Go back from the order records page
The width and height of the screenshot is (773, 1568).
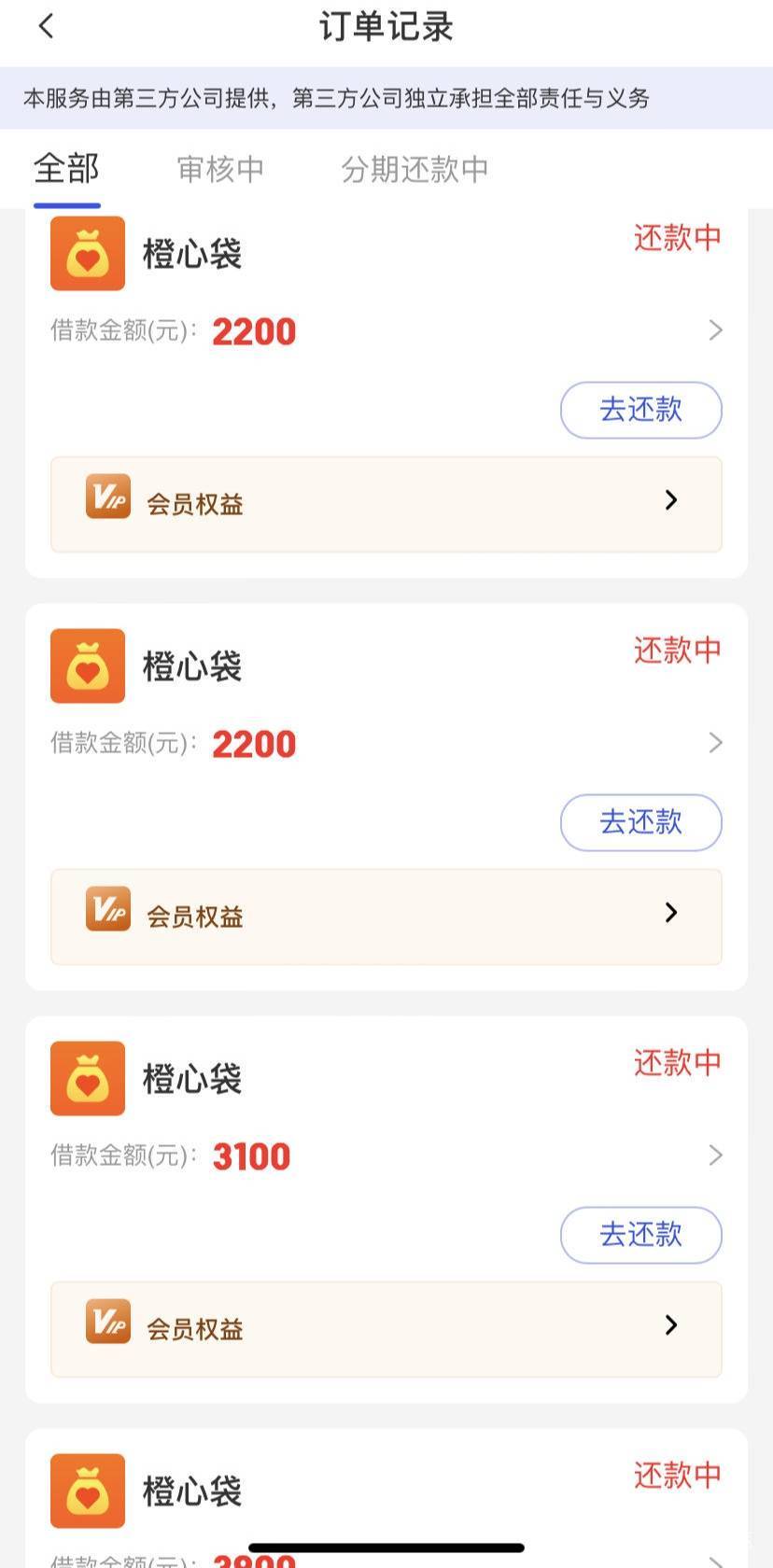47,27
